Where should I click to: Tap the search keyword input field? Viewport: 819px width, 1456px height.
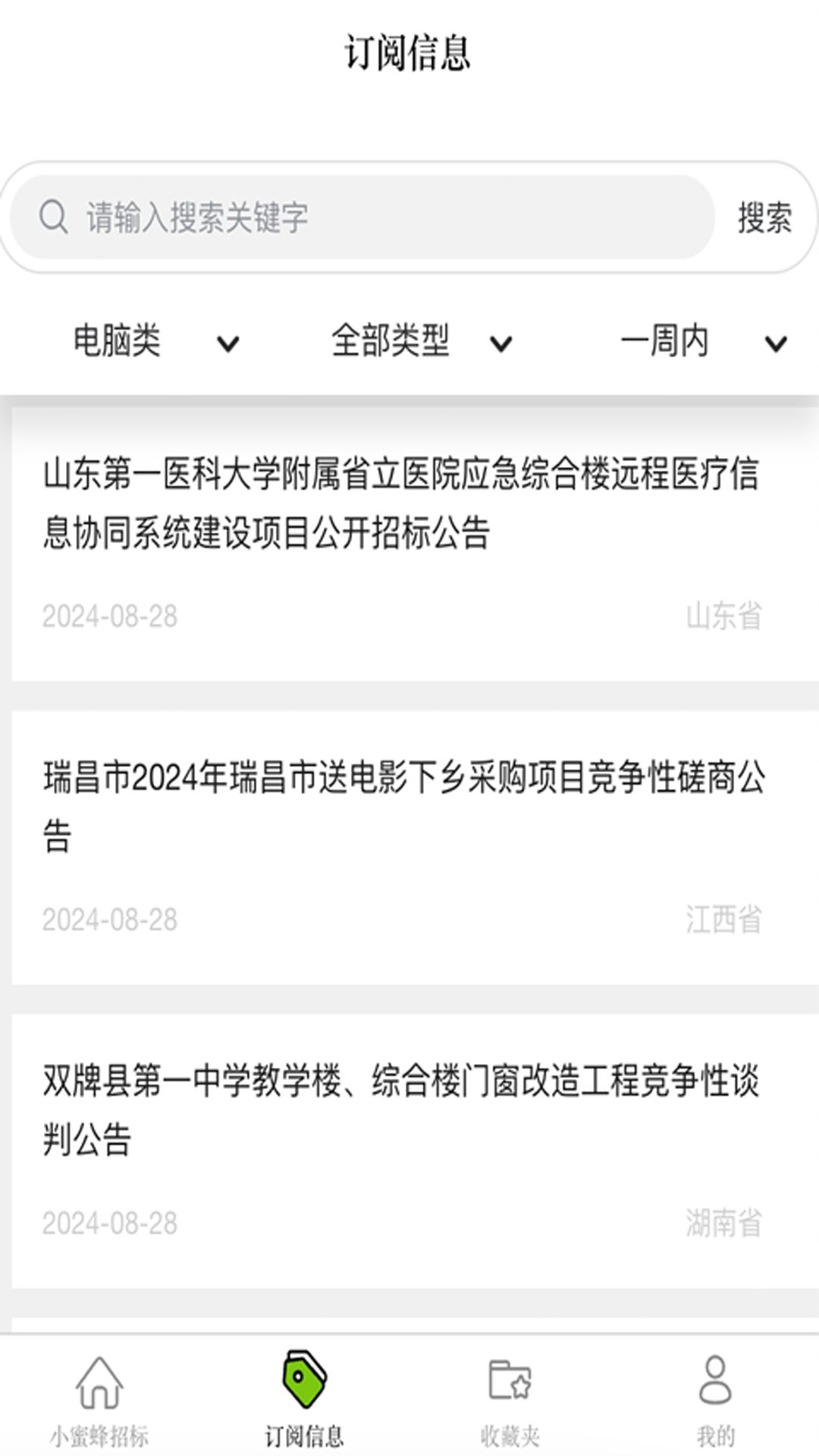(362, 217)
